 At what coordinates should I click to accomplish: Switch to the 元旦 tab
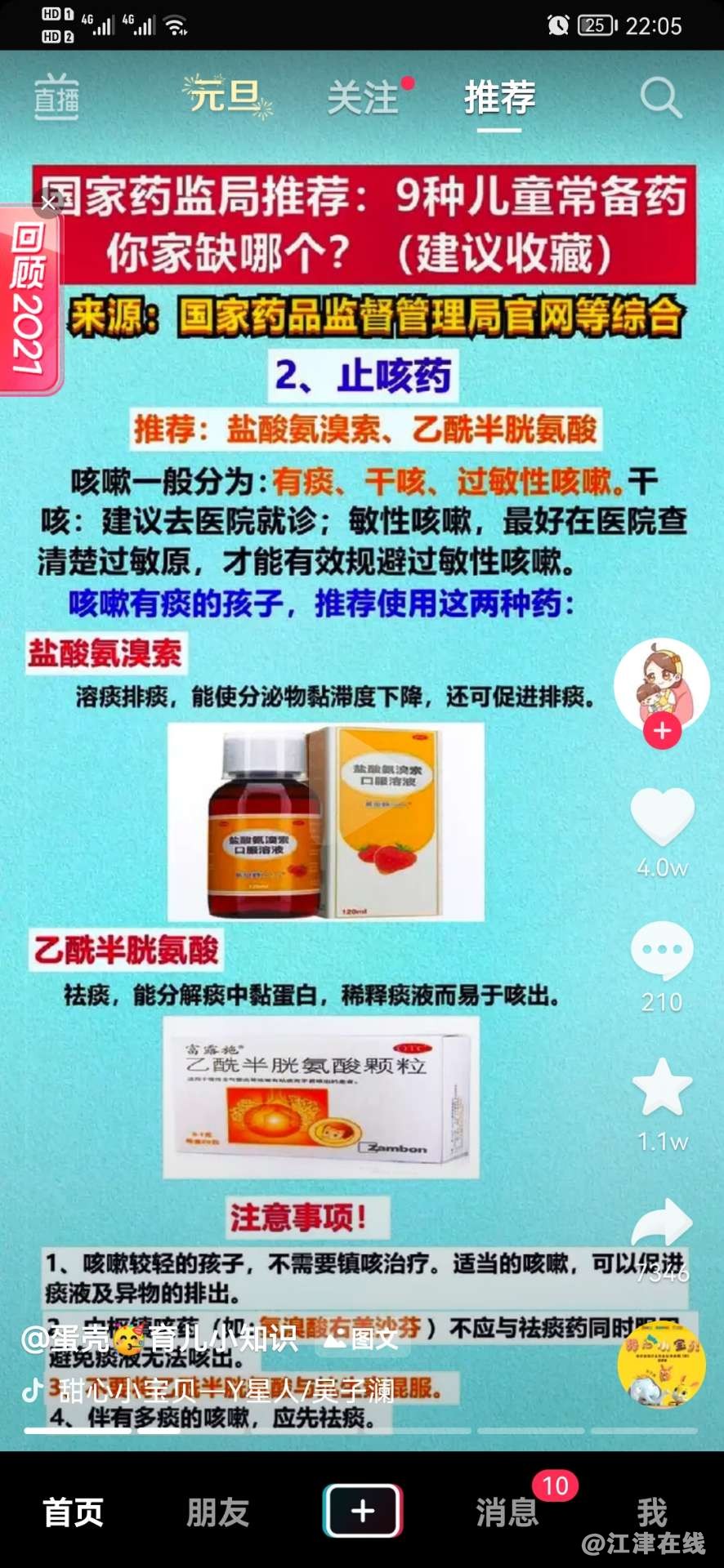226,96
